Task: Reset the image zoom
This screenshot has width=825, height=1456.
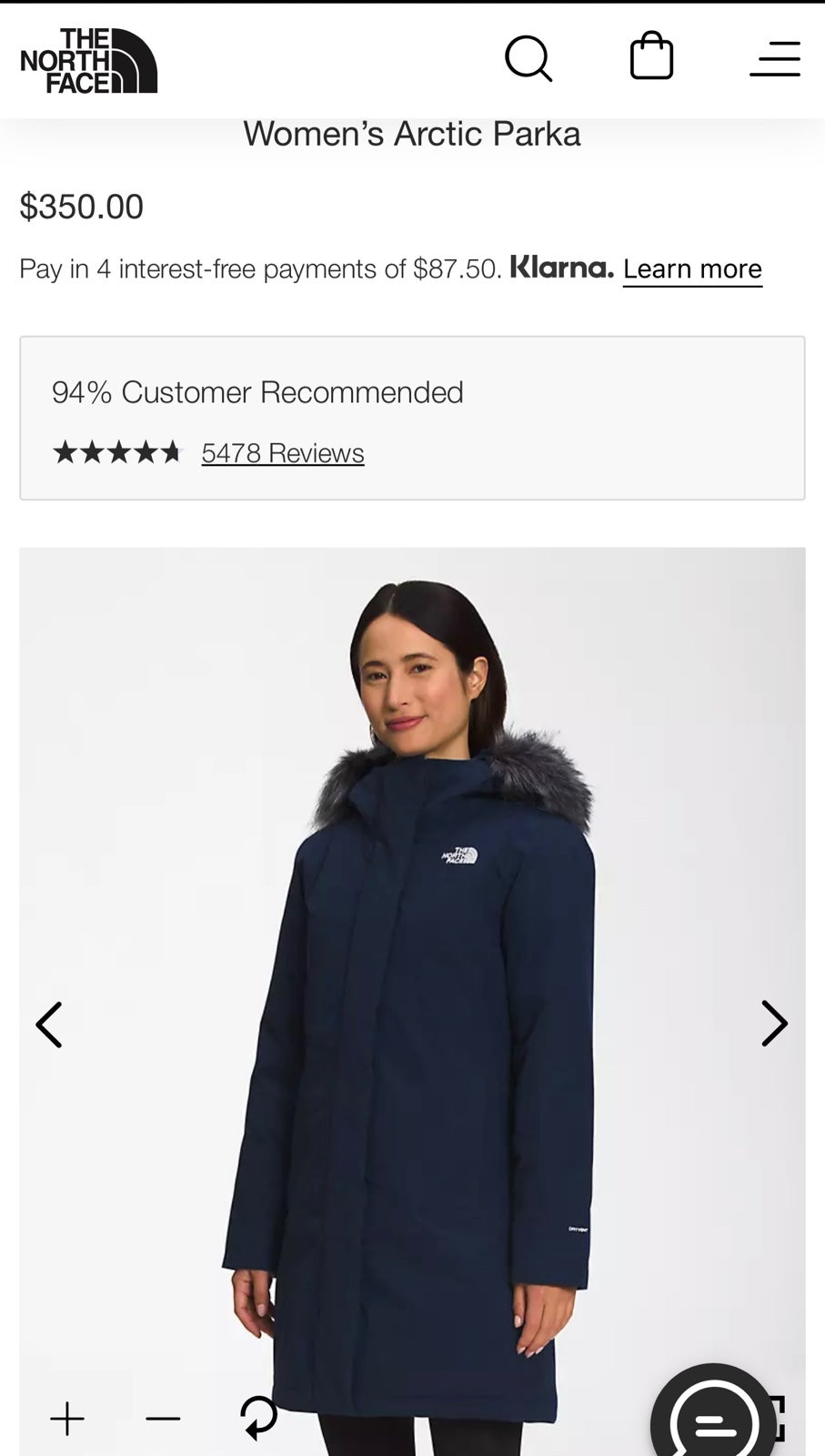Action: pos(258,1418)
